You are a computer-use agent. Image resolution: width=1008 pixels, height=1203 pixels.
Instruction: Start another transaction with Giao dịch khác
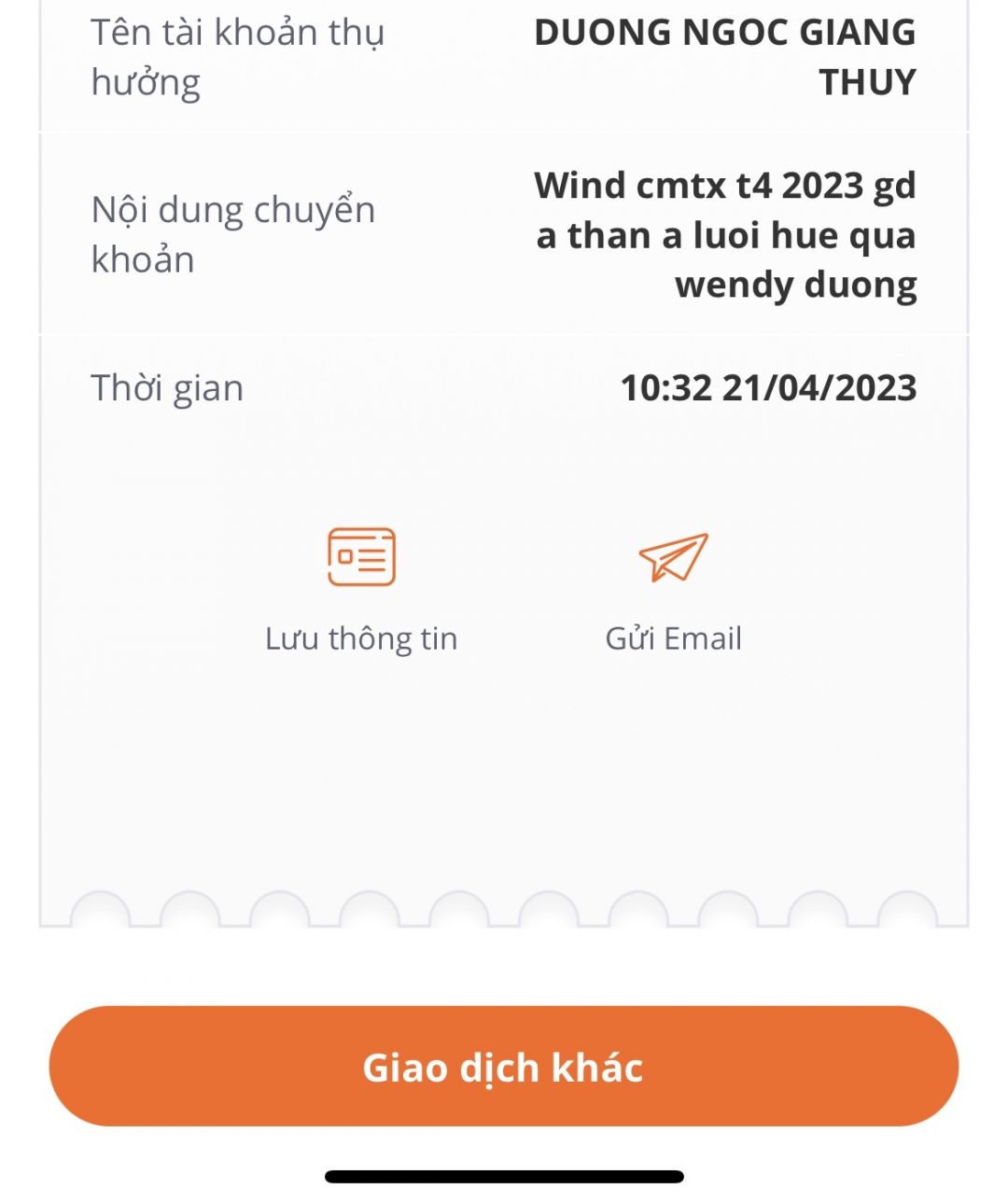504,1066
